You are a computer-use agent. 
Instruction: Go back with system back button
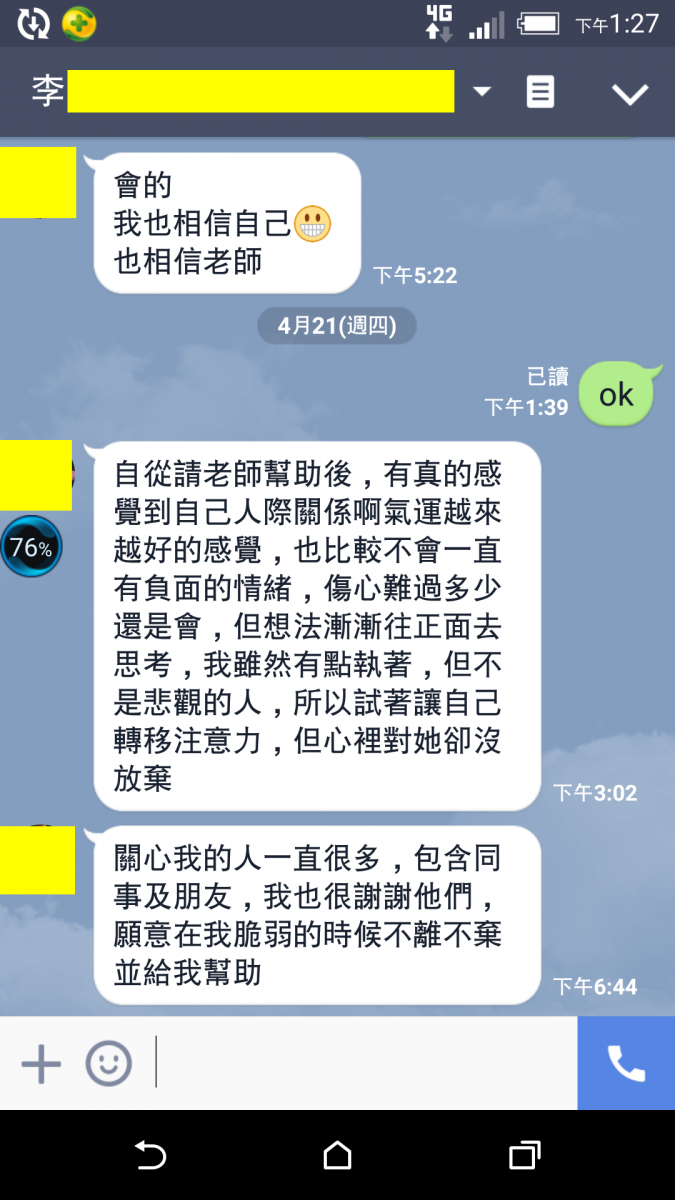coord(150,1156)
